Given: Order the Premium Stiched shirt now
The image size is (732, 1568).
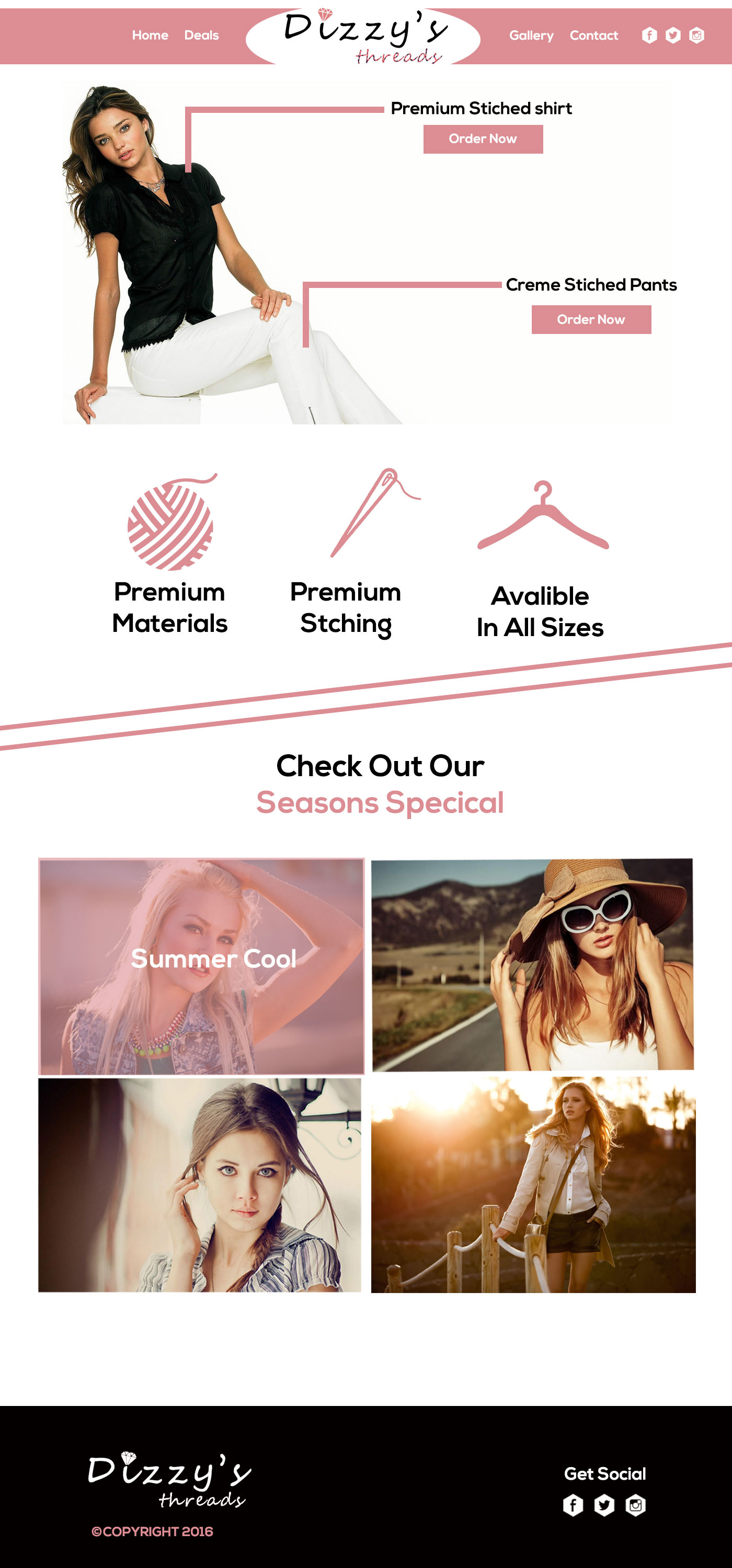Looking at the screenshot, I should coord(483,140).
